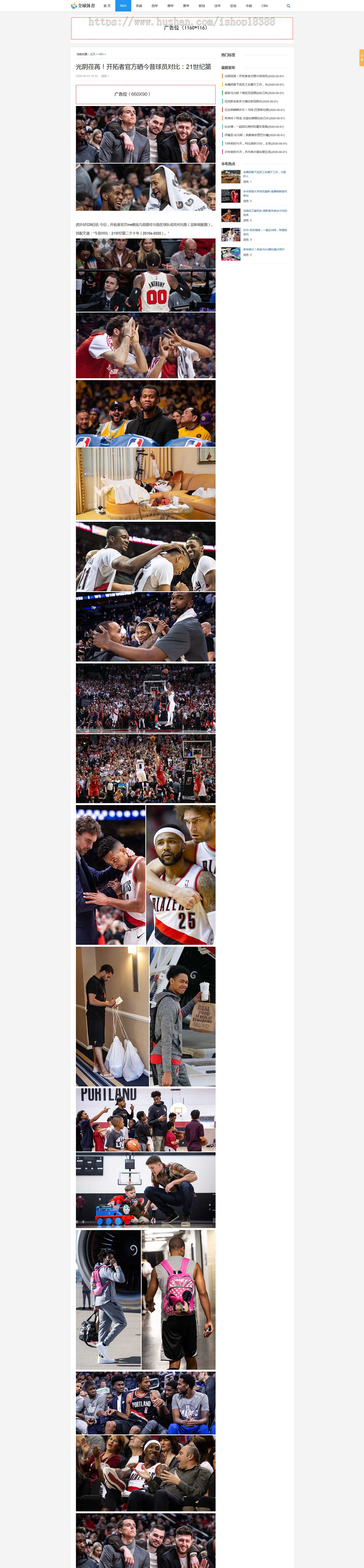Switch to 德甲 tab
This screenshot has height=1568, width=364.
tap(170, 6)
